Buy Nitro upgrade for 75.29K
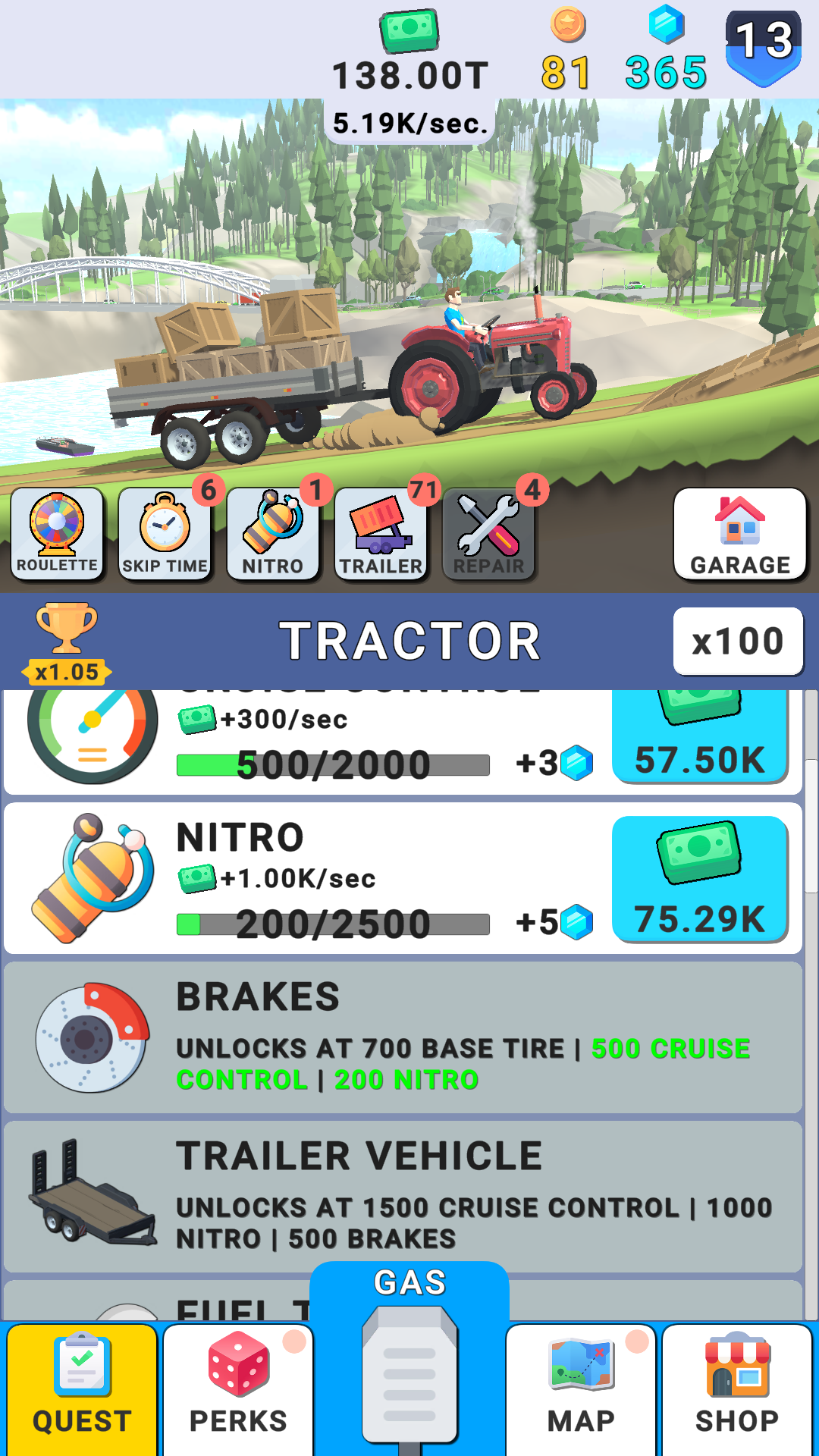 point(699,879)
